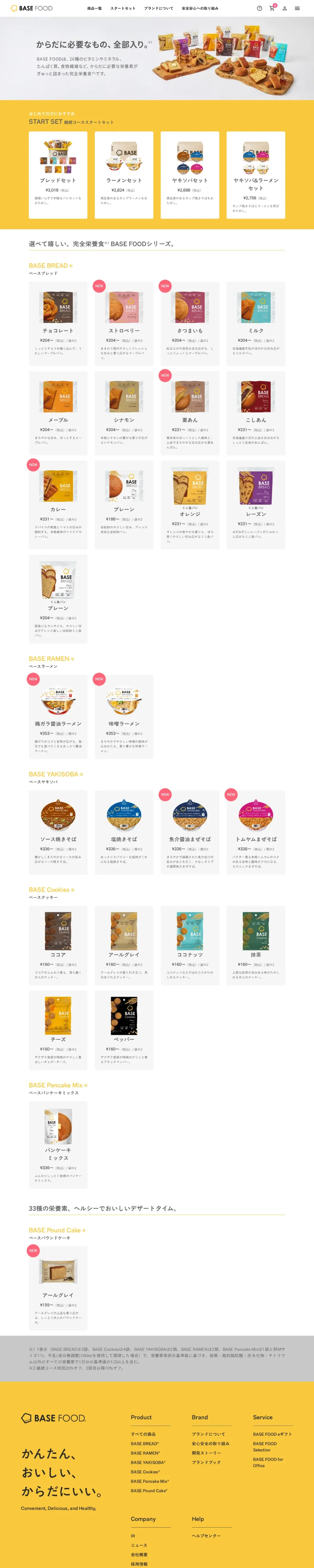The height and width of the screenshot is (1568, 314).
Task: Open ブランドについて in top navigation
Action: pyautogui.click(x=159, y=8)
